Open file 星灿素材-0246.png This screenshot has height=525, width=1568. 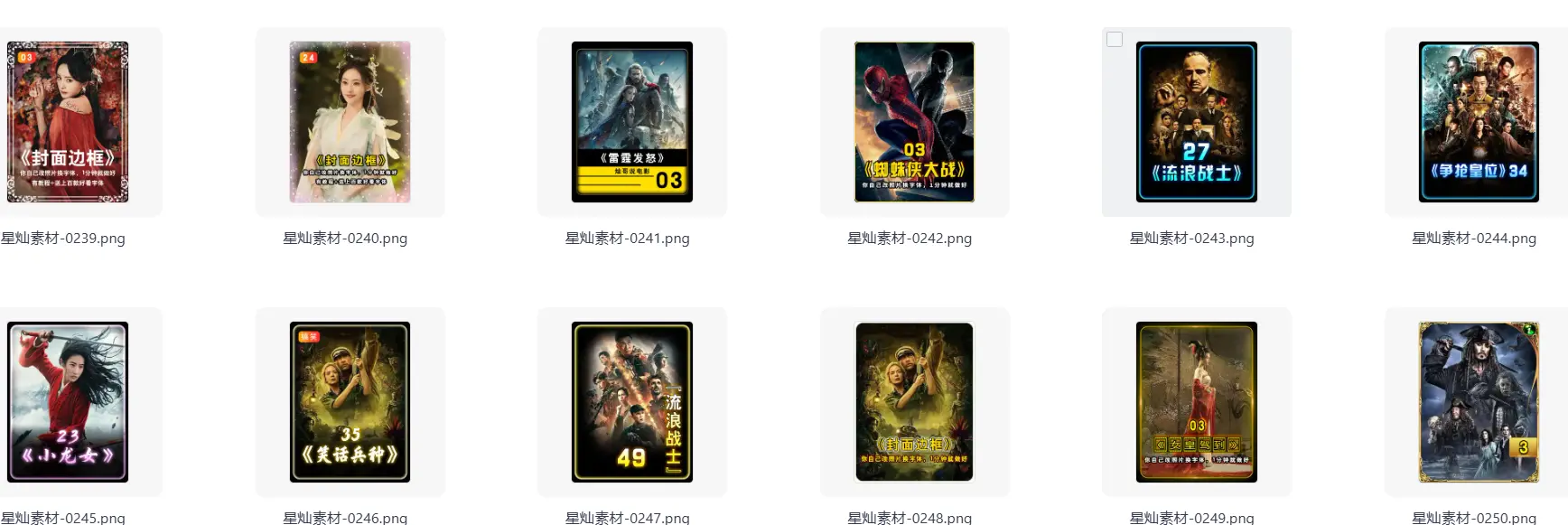coord(350,402)
